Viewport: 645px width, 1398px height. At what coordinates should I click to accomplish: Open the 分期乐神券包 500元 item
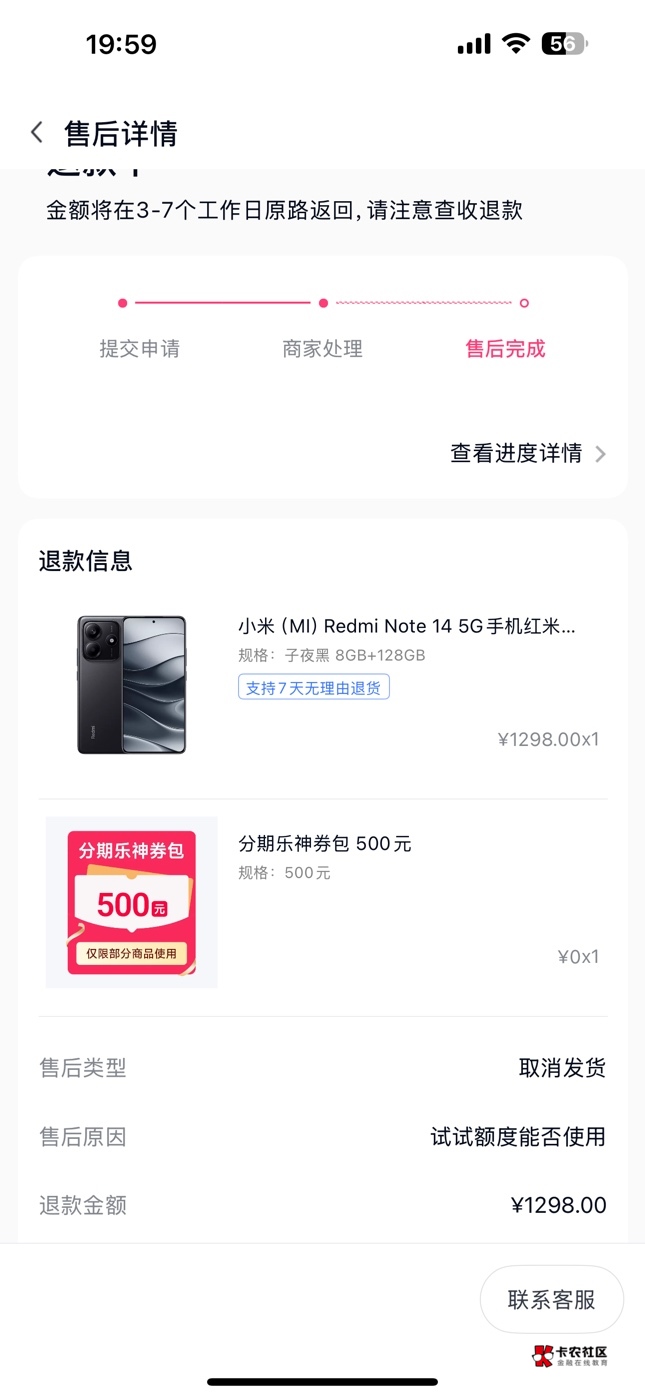click(x=324, y=844)
